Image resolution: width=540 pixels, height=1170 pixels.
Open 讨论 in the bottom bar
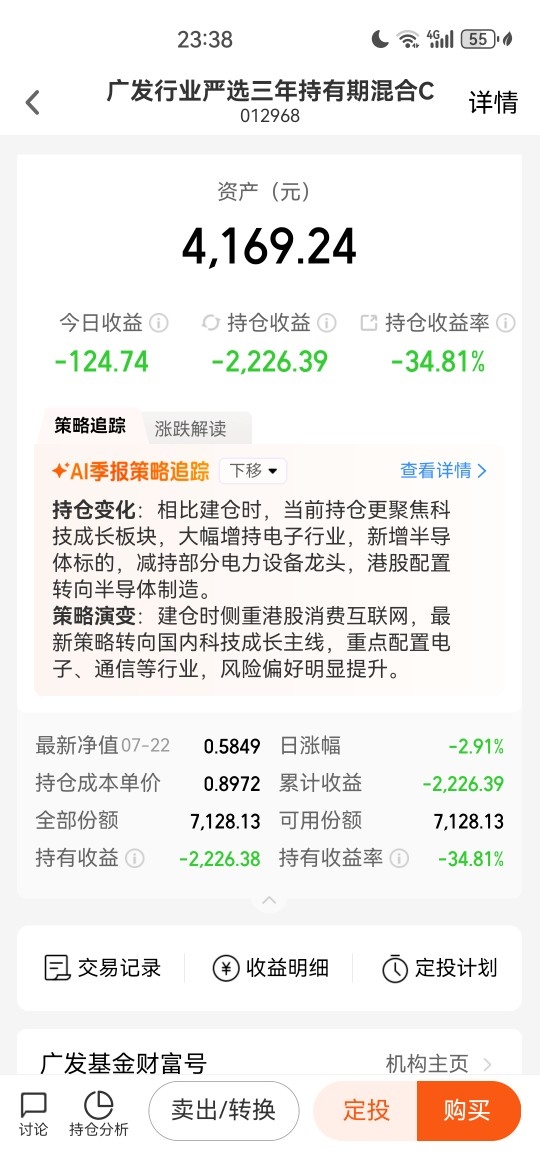point(34,1114)
